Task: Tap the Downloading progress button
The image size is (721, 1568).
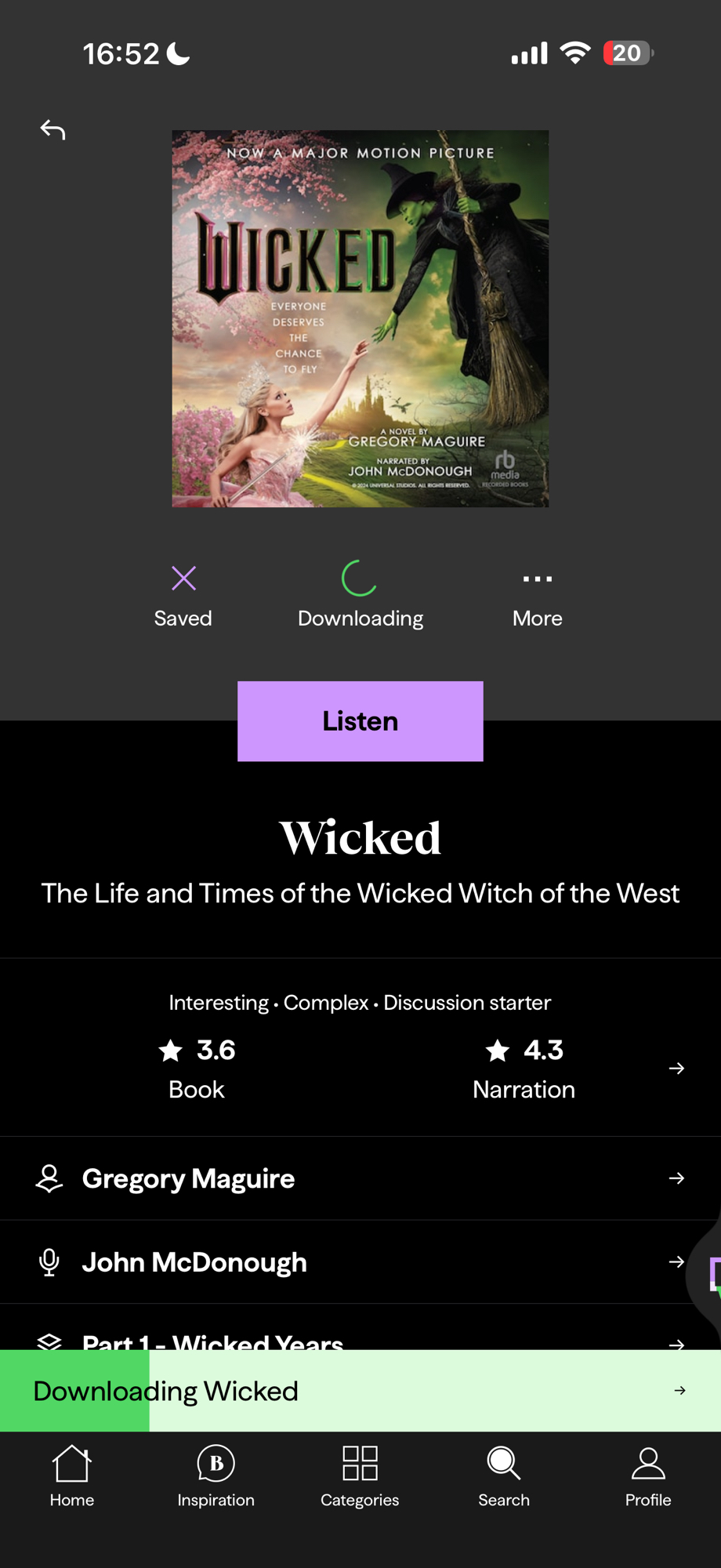Action: (360, 594)
